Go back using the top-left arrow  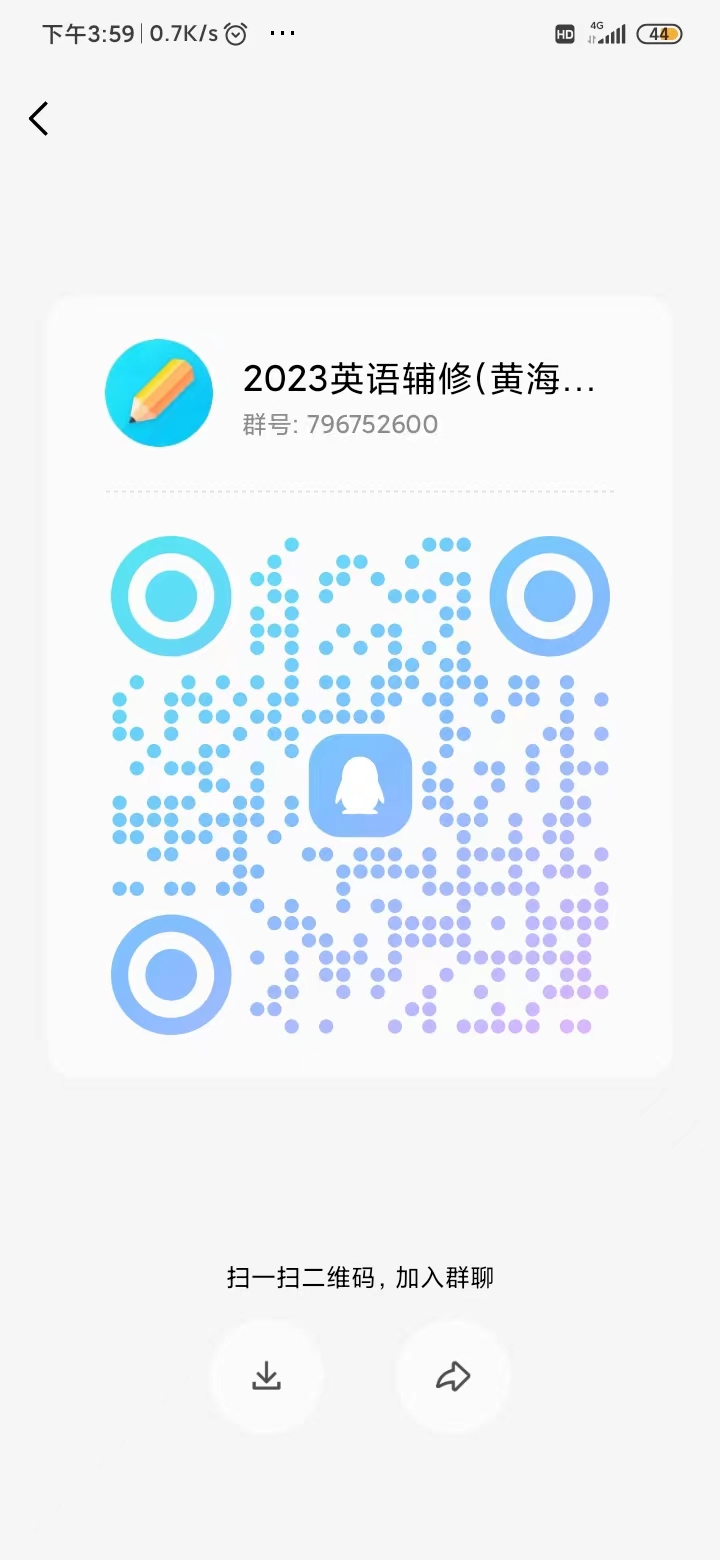tap(38, 119)
